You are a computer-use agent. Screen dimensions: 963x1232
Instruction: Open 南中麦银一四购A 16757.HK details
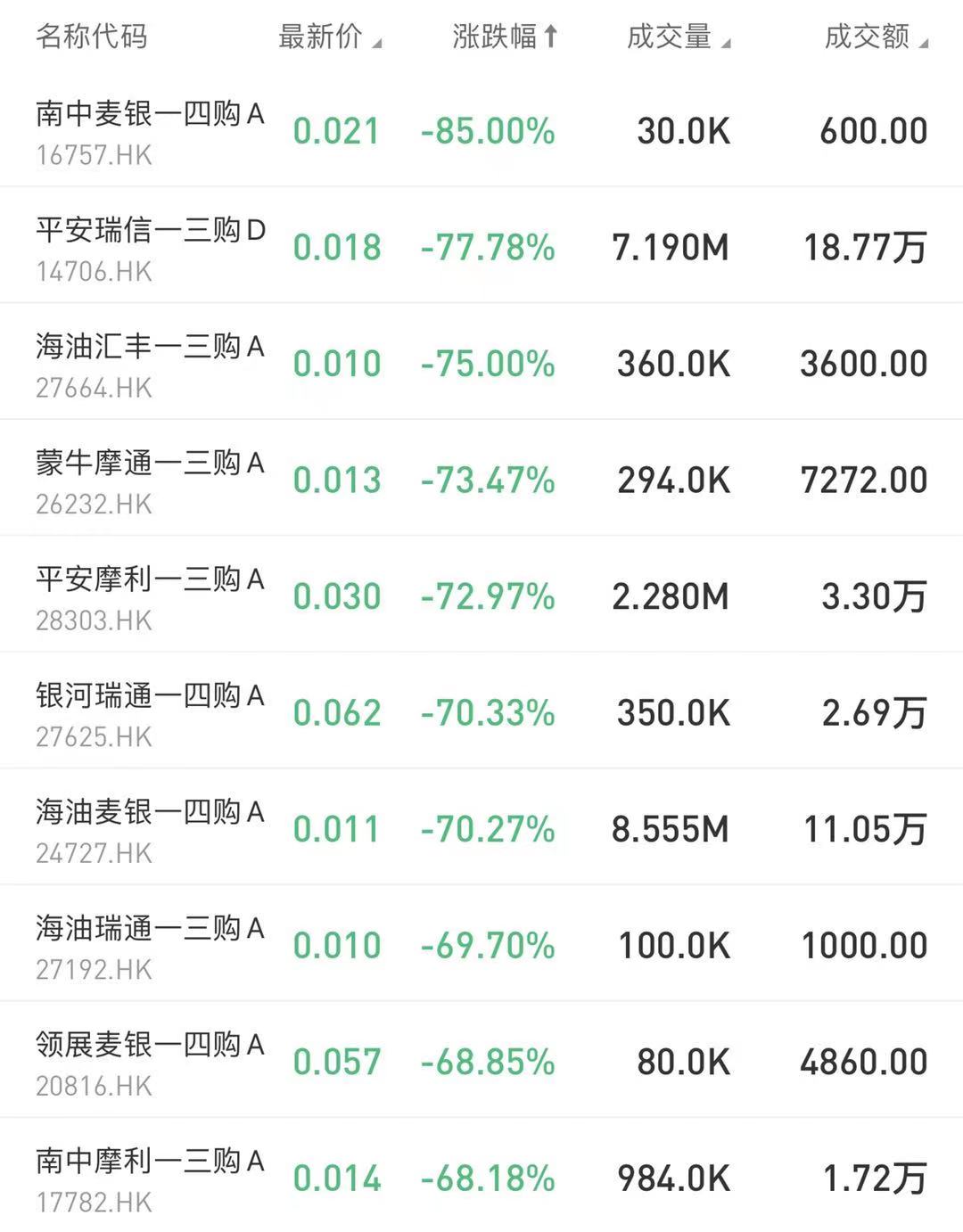[x=150, y=132]
